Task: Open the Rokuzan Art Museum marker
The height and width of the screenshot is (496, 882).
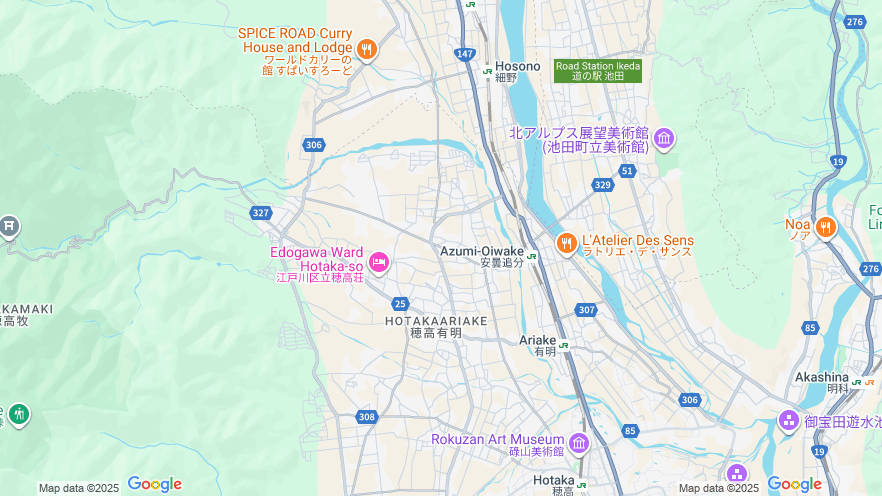Action: pos(578,443)
